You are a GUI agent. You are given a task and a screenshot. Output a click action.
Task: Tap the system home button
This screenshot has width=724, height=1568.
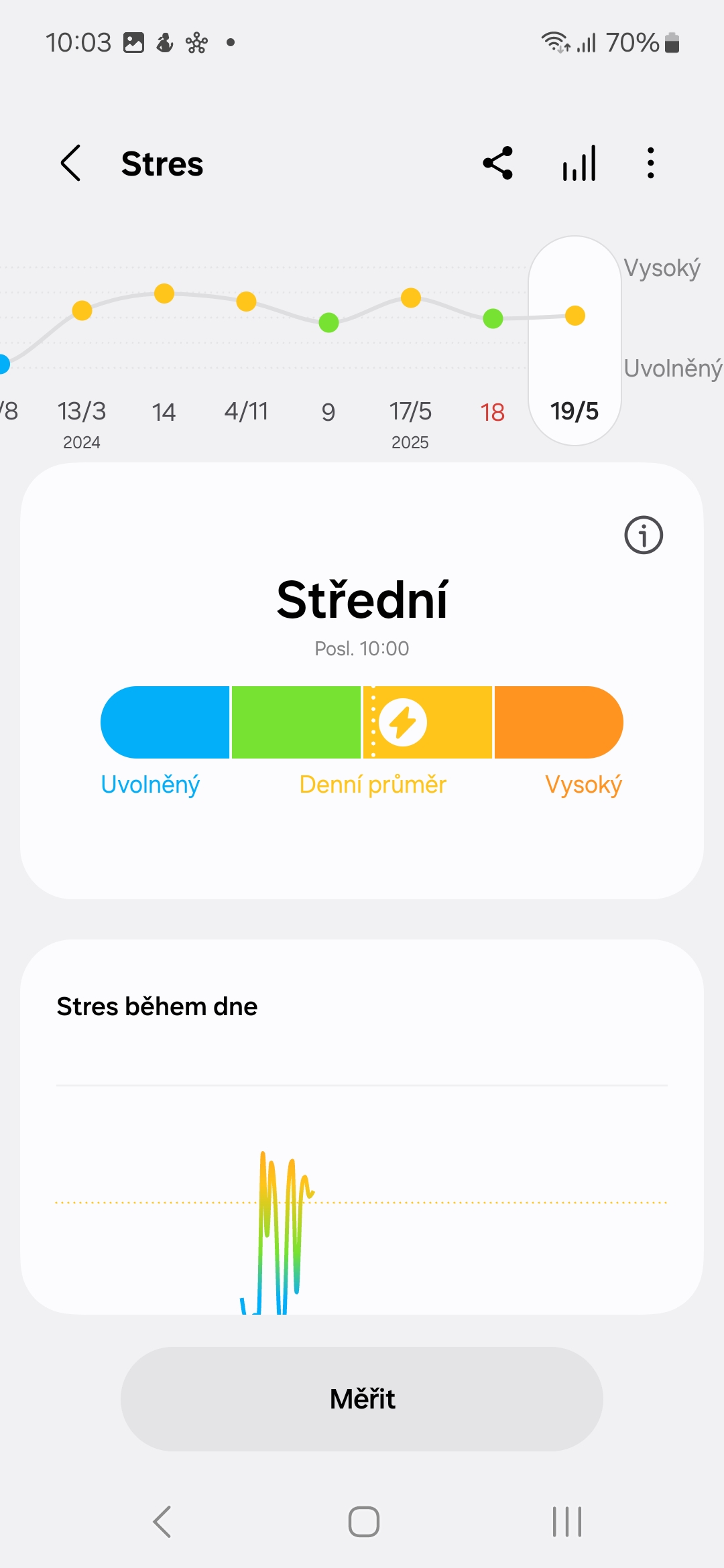point(363,1521)
